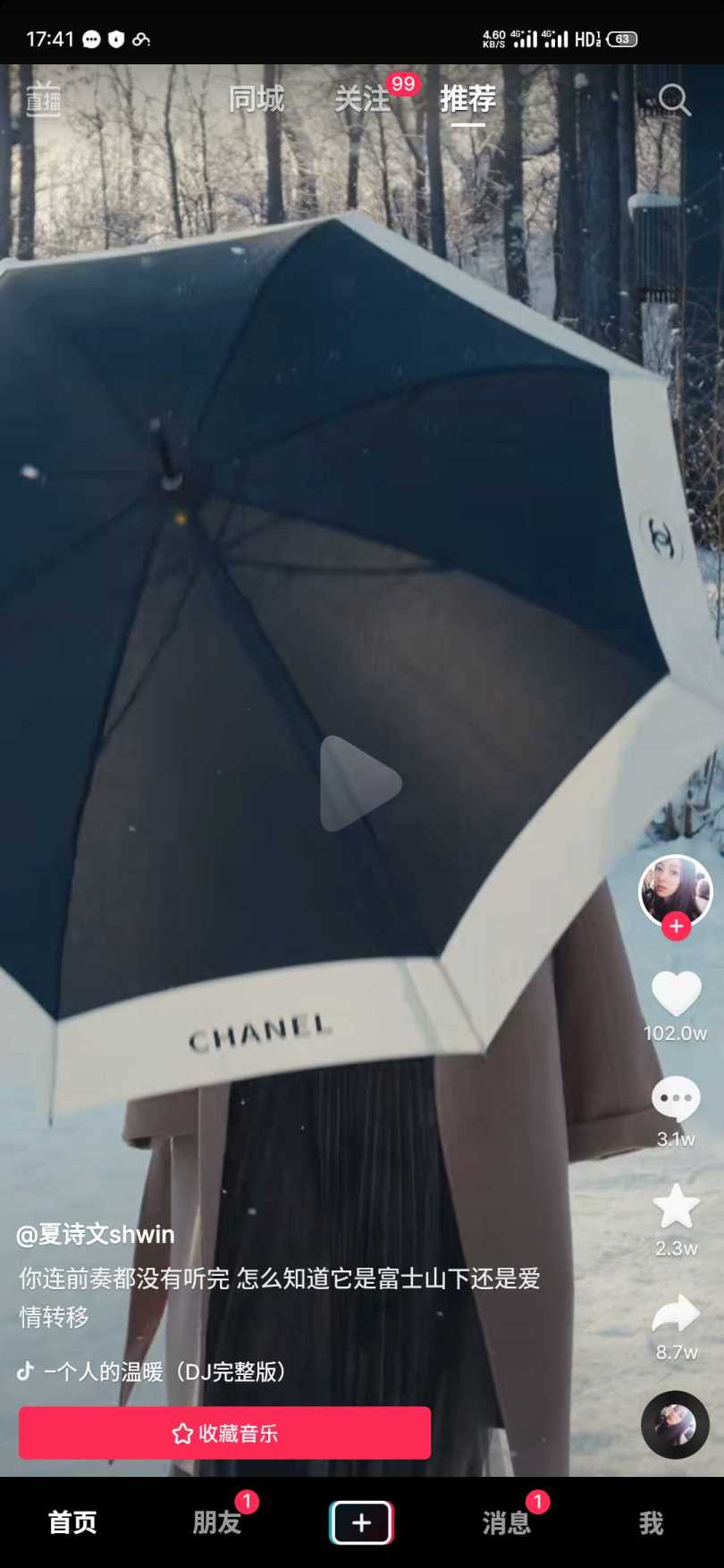Switch to the 关注 tab
Screen dimensions: 724x1568
[x=362, y=99]
